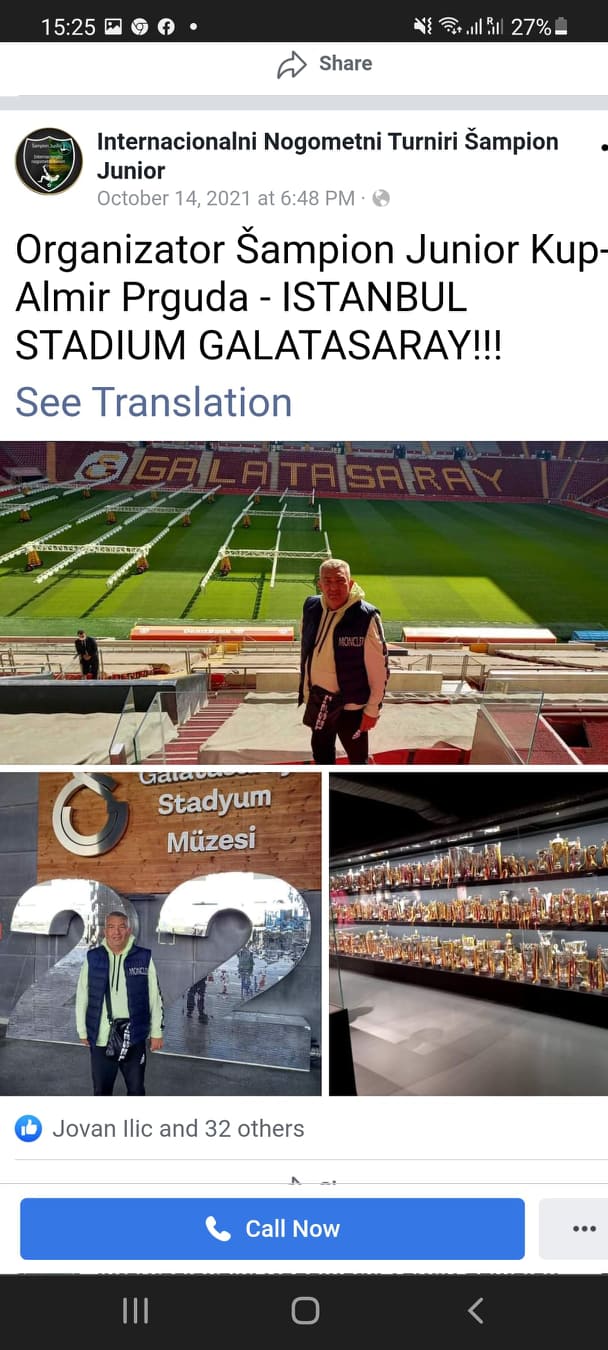Open the Galatasaray stadium pitch photo
This screenshot has width=608, height=1350.
(304, 601)
